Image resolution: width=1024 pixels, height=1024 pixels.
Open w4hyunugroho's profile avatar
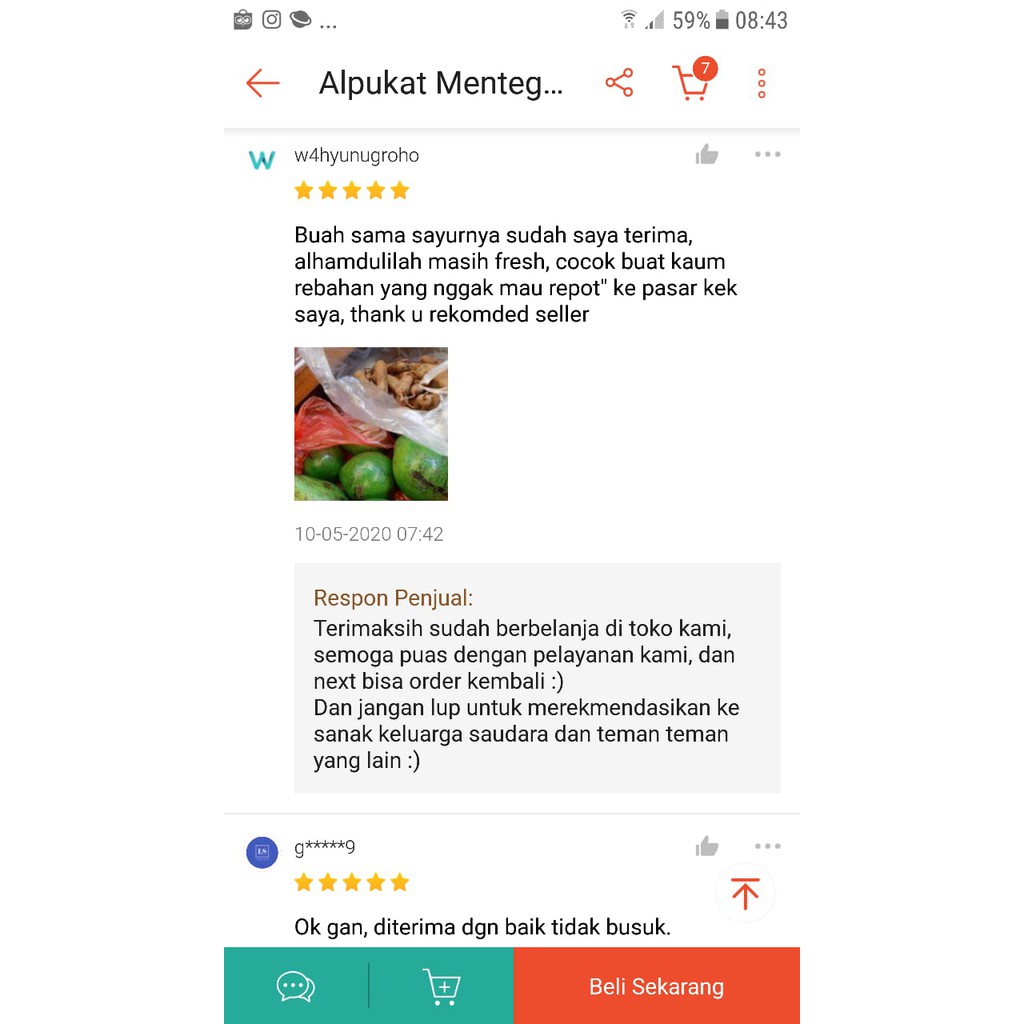[262, 159]
